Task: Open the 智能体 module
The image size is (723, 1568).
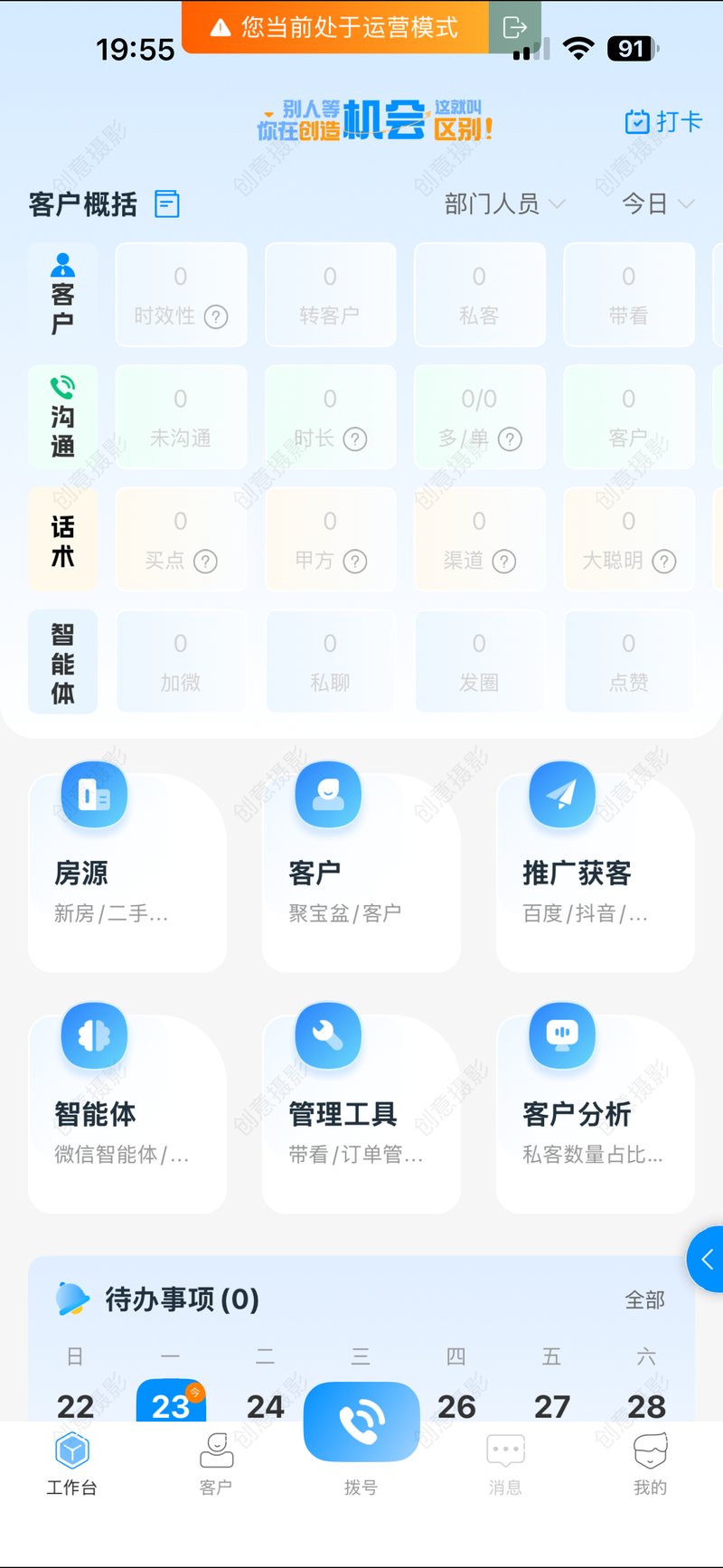Action: pyautogui.click(x=127, y=1113)
